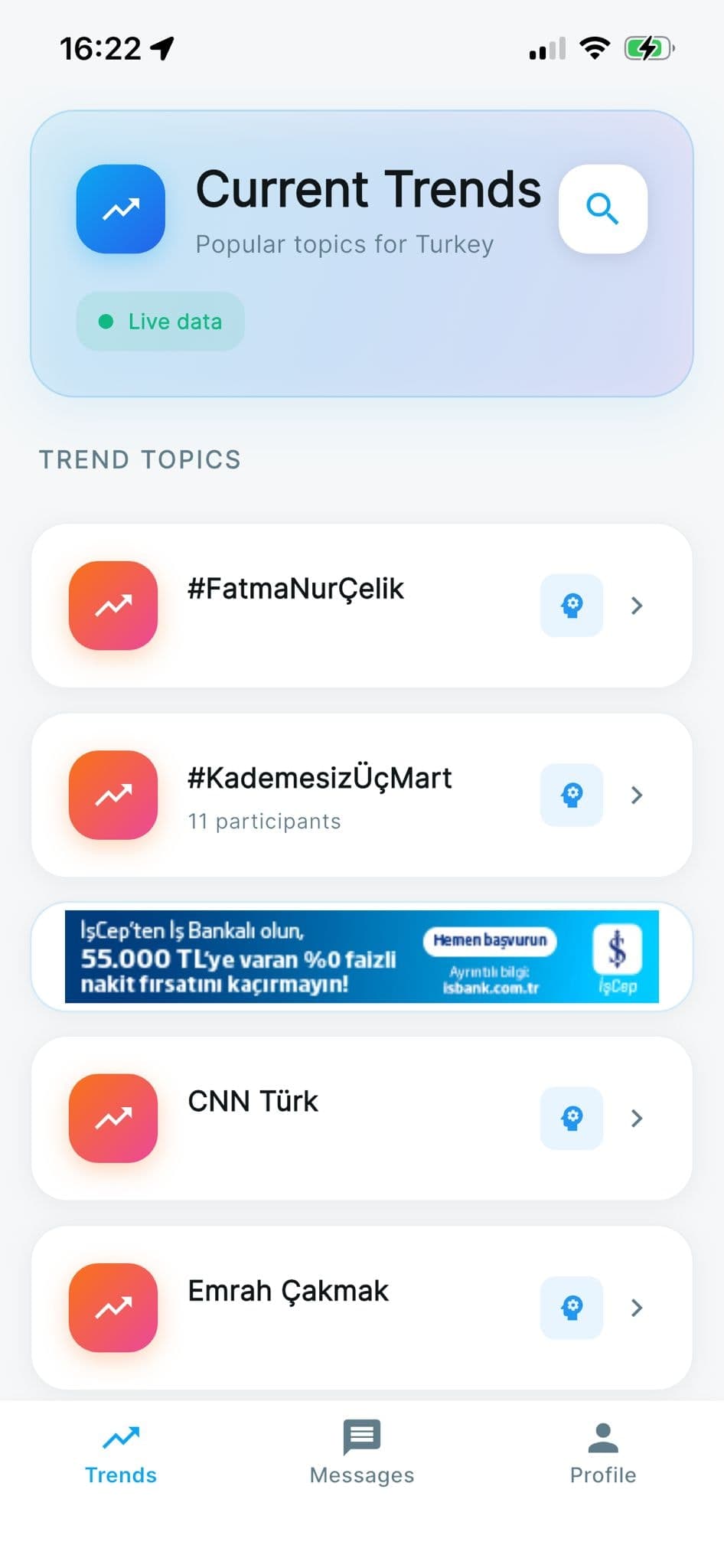The height and width of the screenshot is (1568, 724).
Task: Tap the AI insight icon for #KademesizÜçMart
Action: coord(571,795)
